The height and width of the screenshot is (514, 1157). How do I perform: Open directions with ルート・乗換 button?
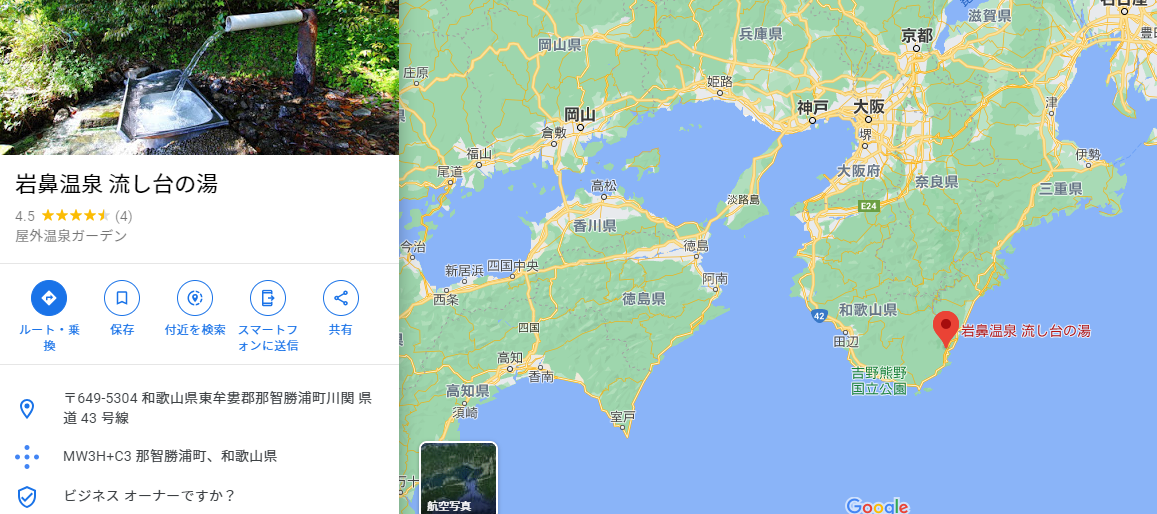[49, 298]
